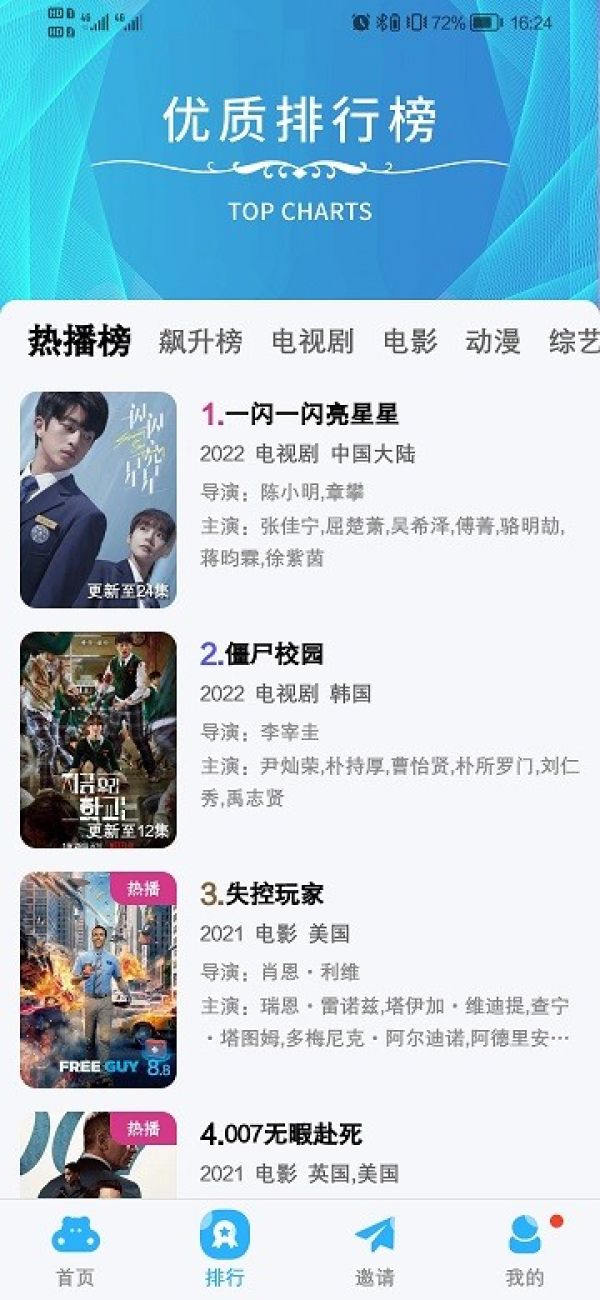Show the 电影 ranking tab
600x1300 pixels.
point(410,342)
